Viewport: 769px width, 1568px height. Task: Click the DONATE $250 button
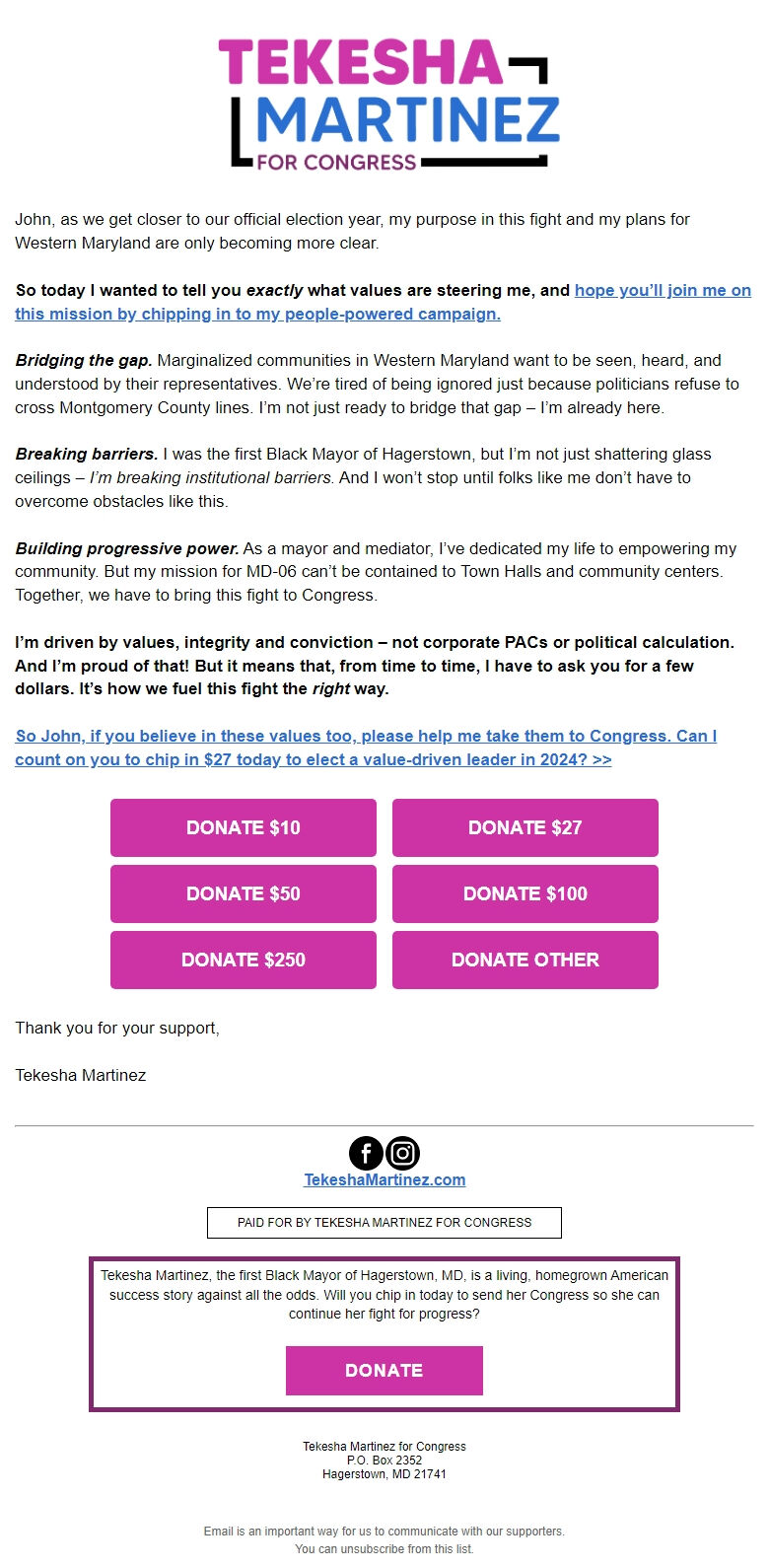pos(243,960)
